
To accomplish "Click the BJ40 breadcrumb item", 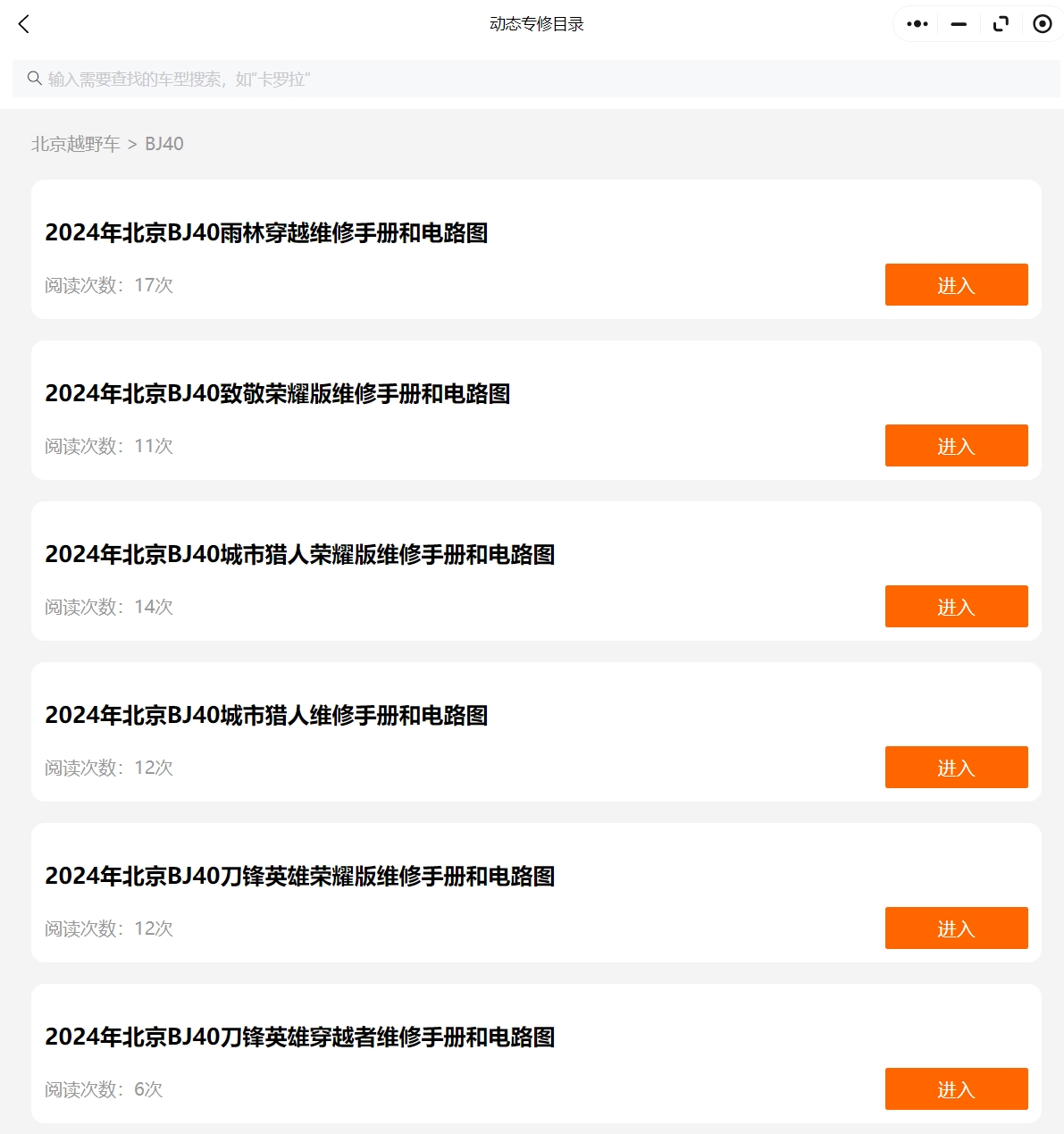I will 164,143.
